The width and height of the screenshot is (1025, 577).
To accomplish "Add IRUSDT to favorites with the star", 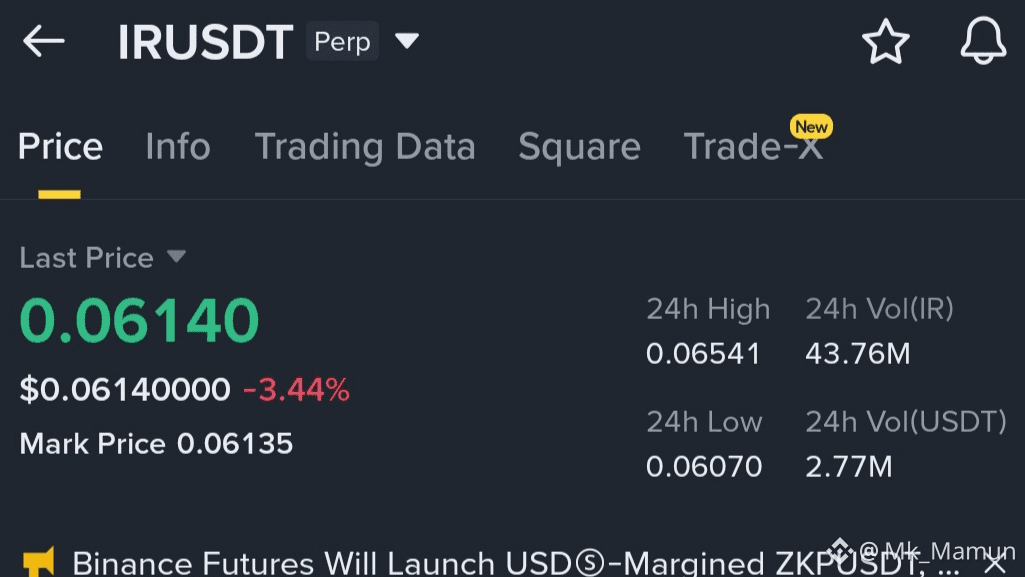I will tap(885, 42).
